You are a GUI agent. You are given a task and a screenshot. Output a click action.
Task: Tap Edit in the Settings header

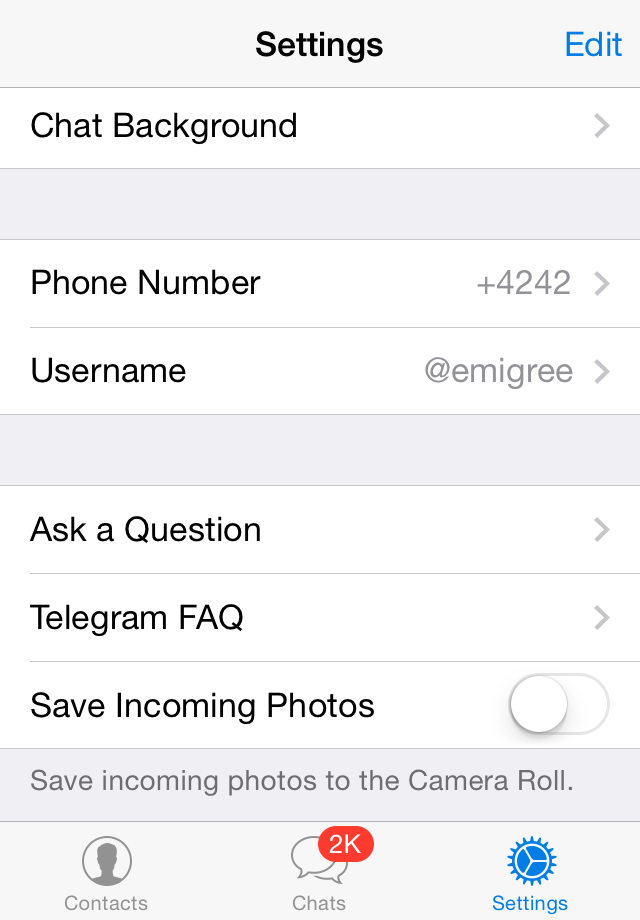pos(593,45)
